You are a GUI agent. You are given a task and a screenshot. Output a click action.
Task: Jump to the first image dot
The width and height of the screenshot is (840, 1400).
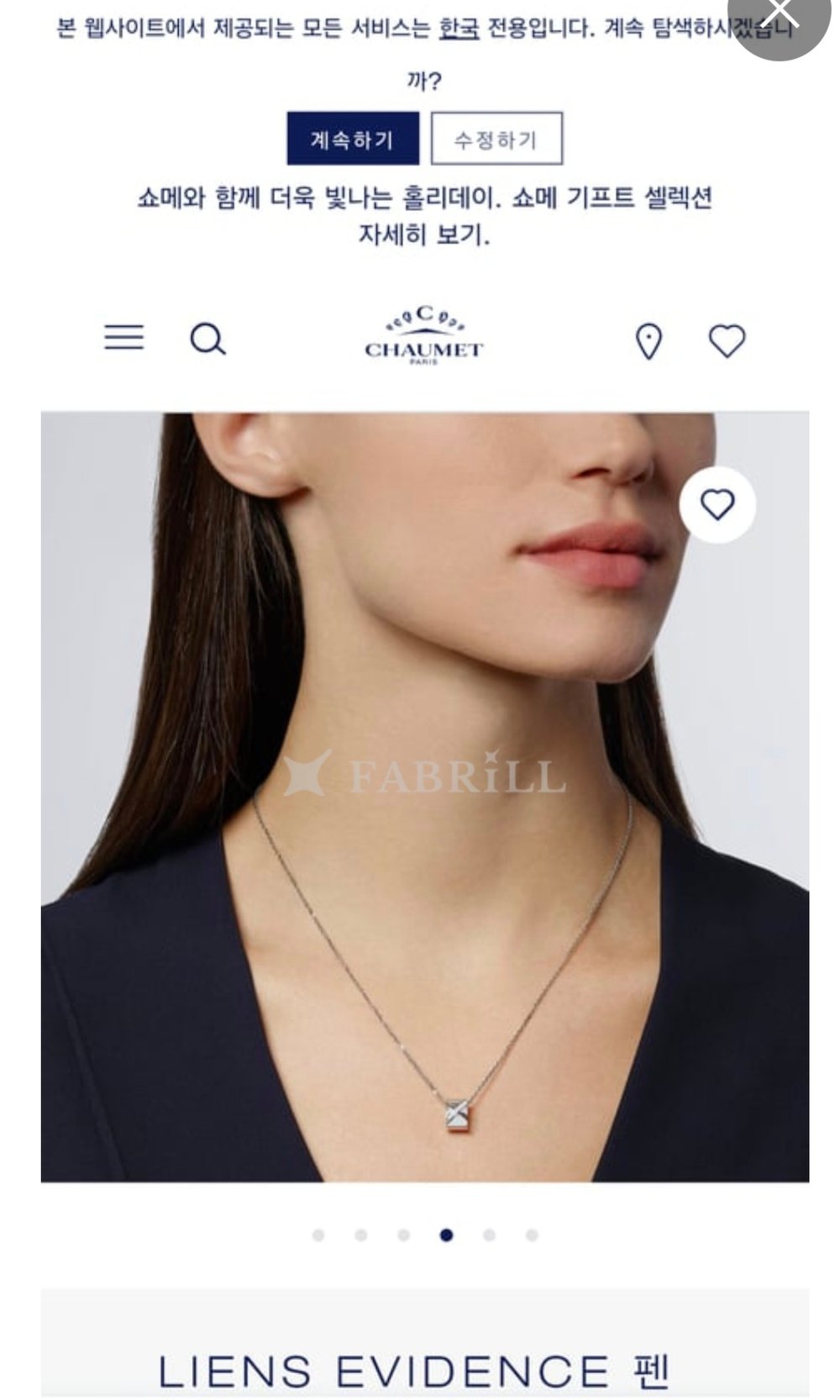[x=318, y=1234]
